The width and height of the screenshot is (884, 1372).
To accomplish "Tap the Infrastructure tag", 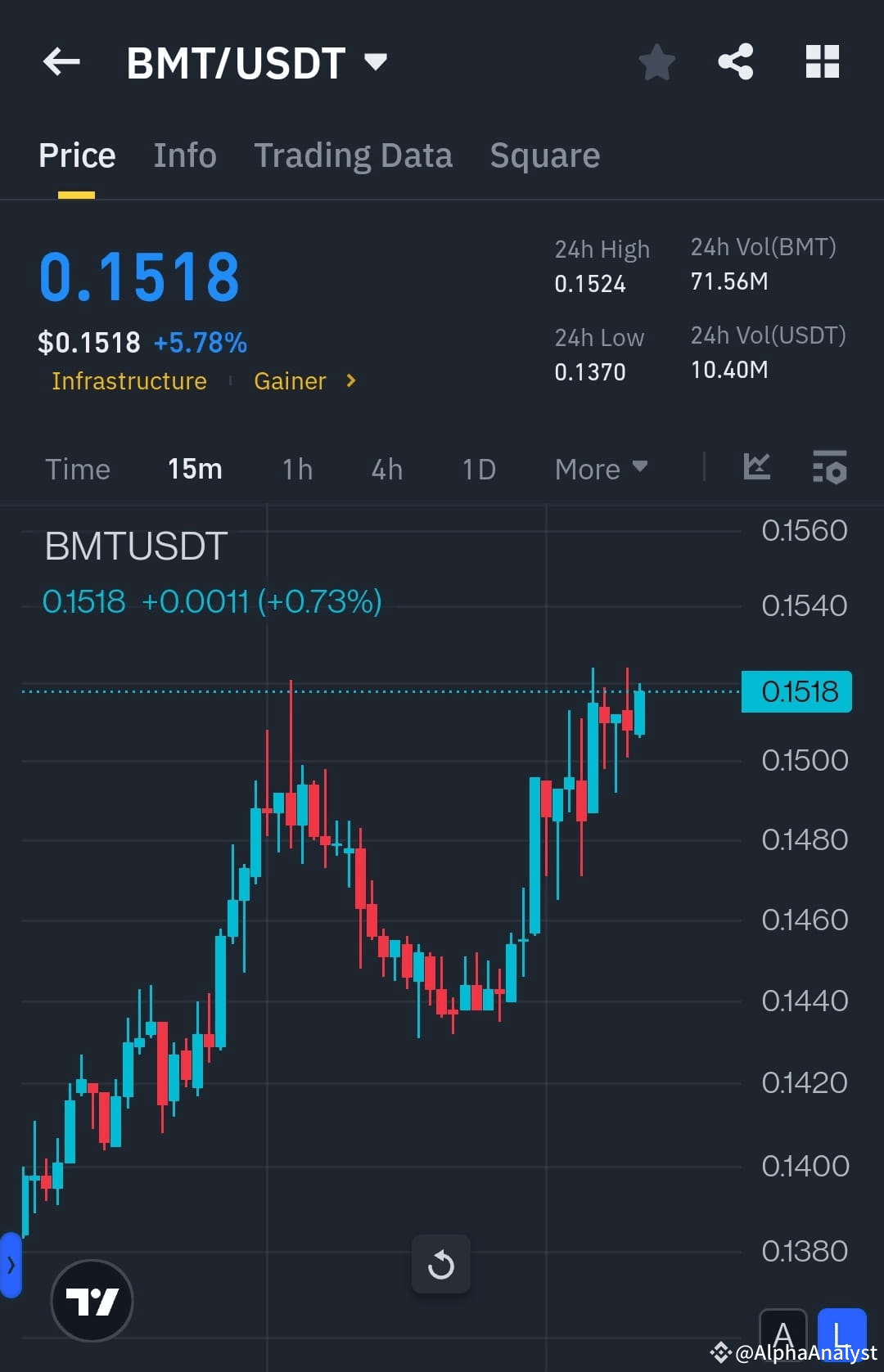I will pyautogui.click(x=129, y=380).
